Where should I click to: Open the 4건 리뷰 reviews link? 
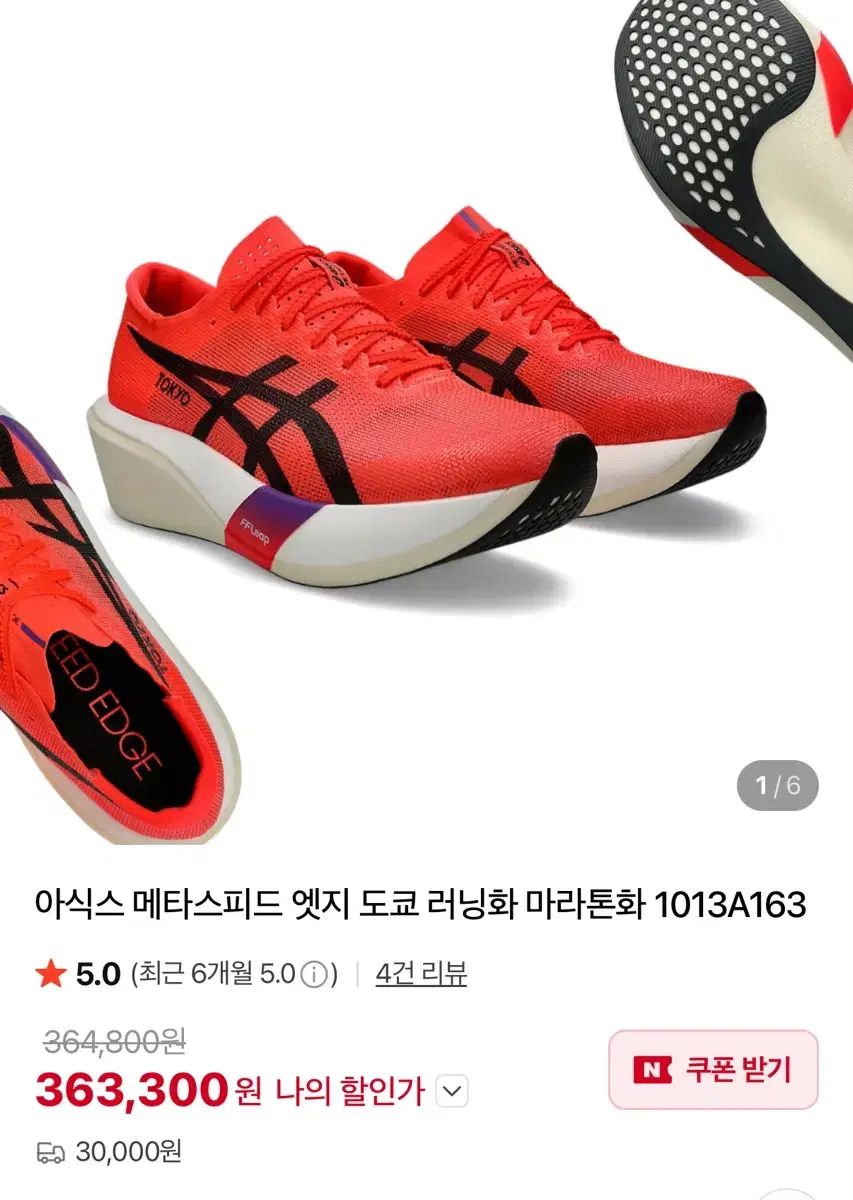click(421, 973)
